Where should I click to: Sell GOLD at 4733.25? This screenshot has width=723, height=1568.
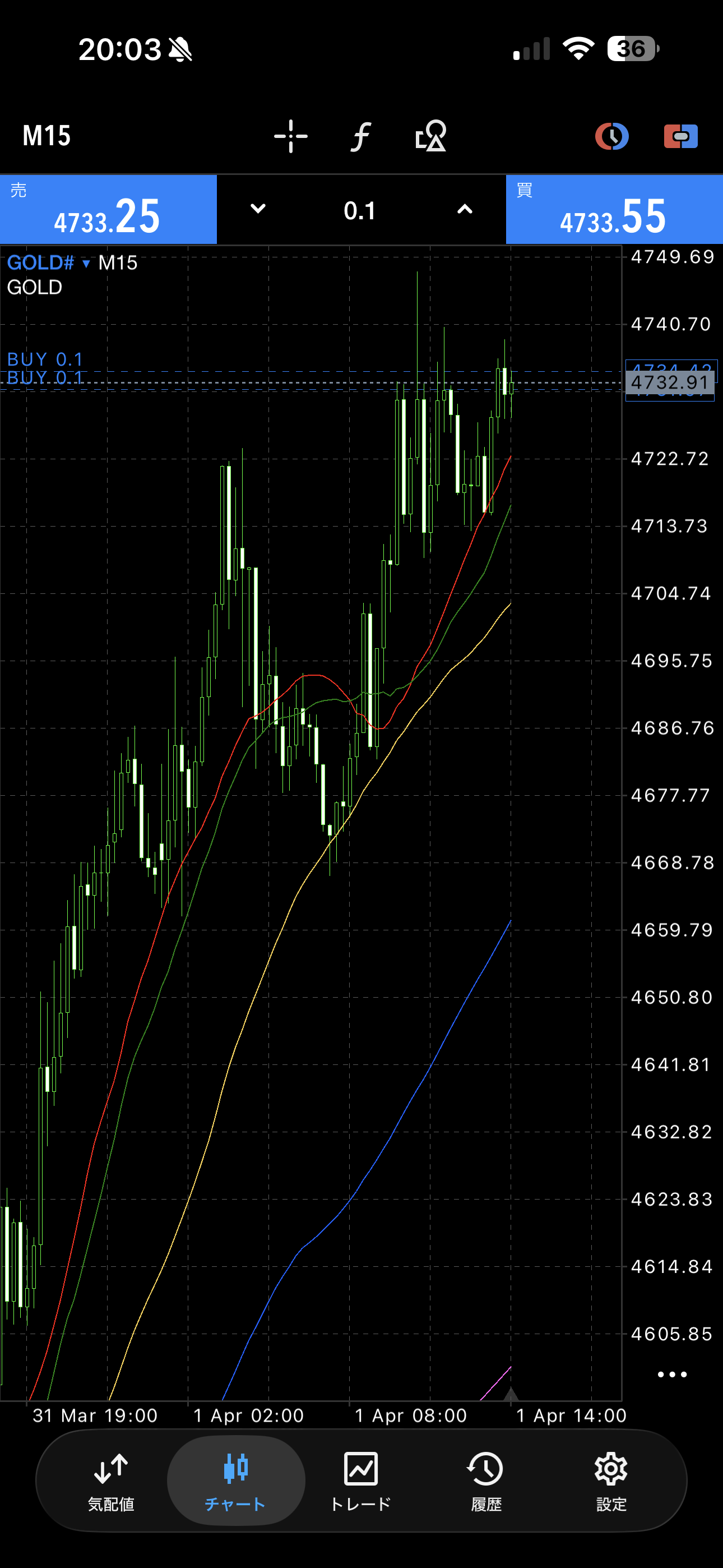coord(108,210)
